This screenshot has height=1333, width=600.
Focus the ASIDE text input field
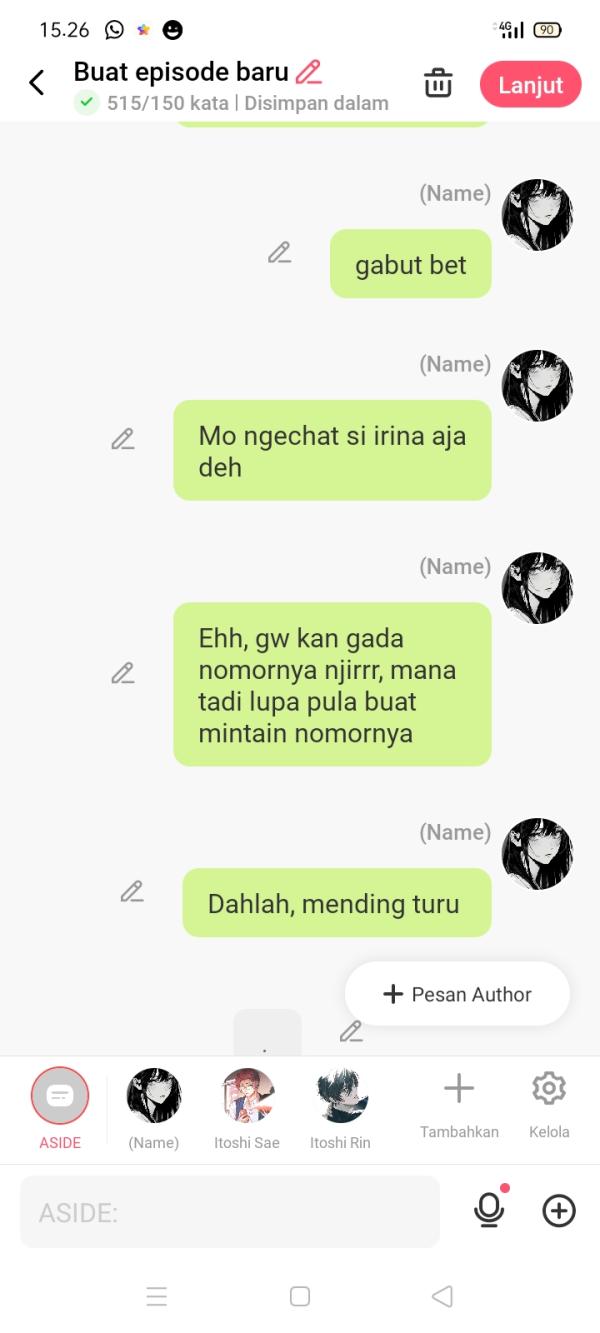(x=230, y=1212)
